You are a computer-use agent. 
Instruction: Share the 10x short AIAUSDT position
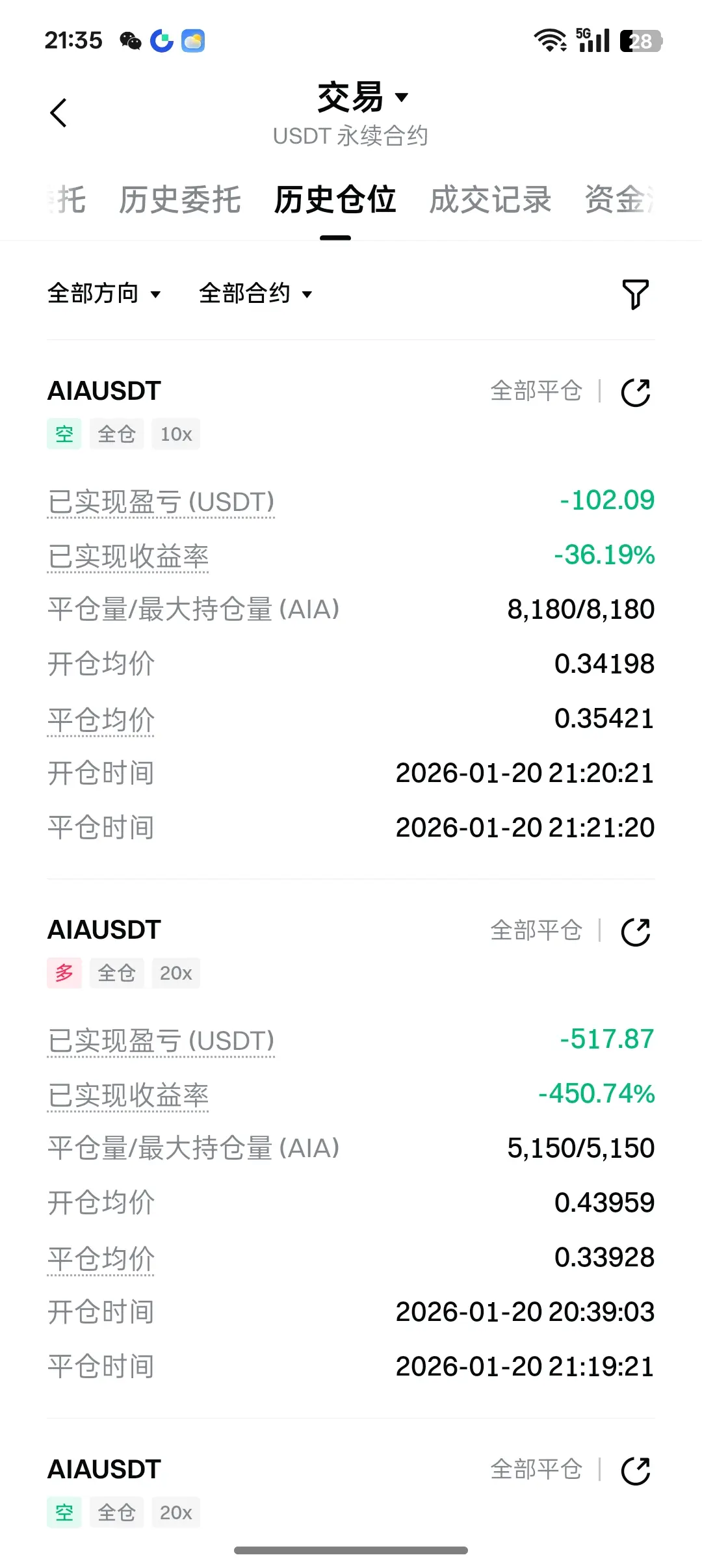pyautogui.click(x=636, y=393)
